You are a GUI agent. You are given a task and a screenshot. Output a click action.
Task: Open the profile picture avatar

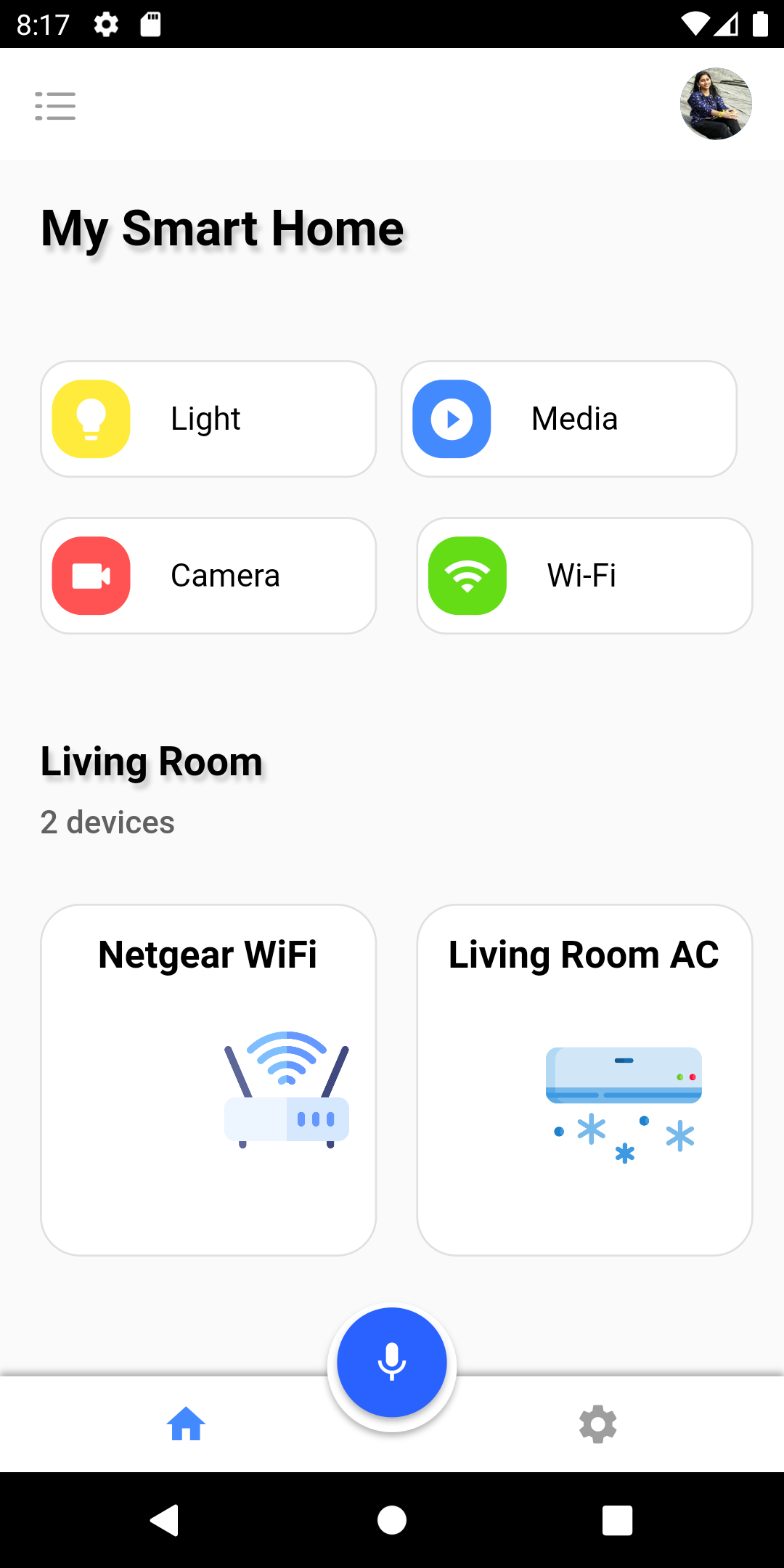pos(715,104)
